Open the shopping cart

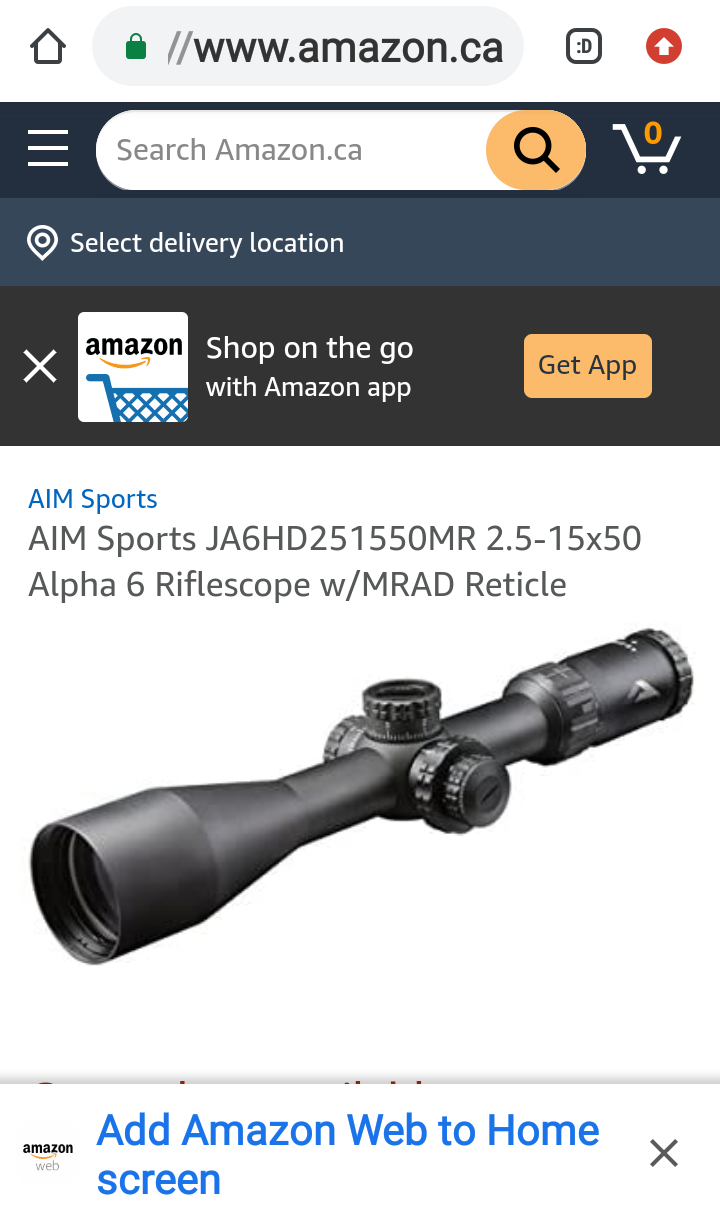(x=646, y=148)
